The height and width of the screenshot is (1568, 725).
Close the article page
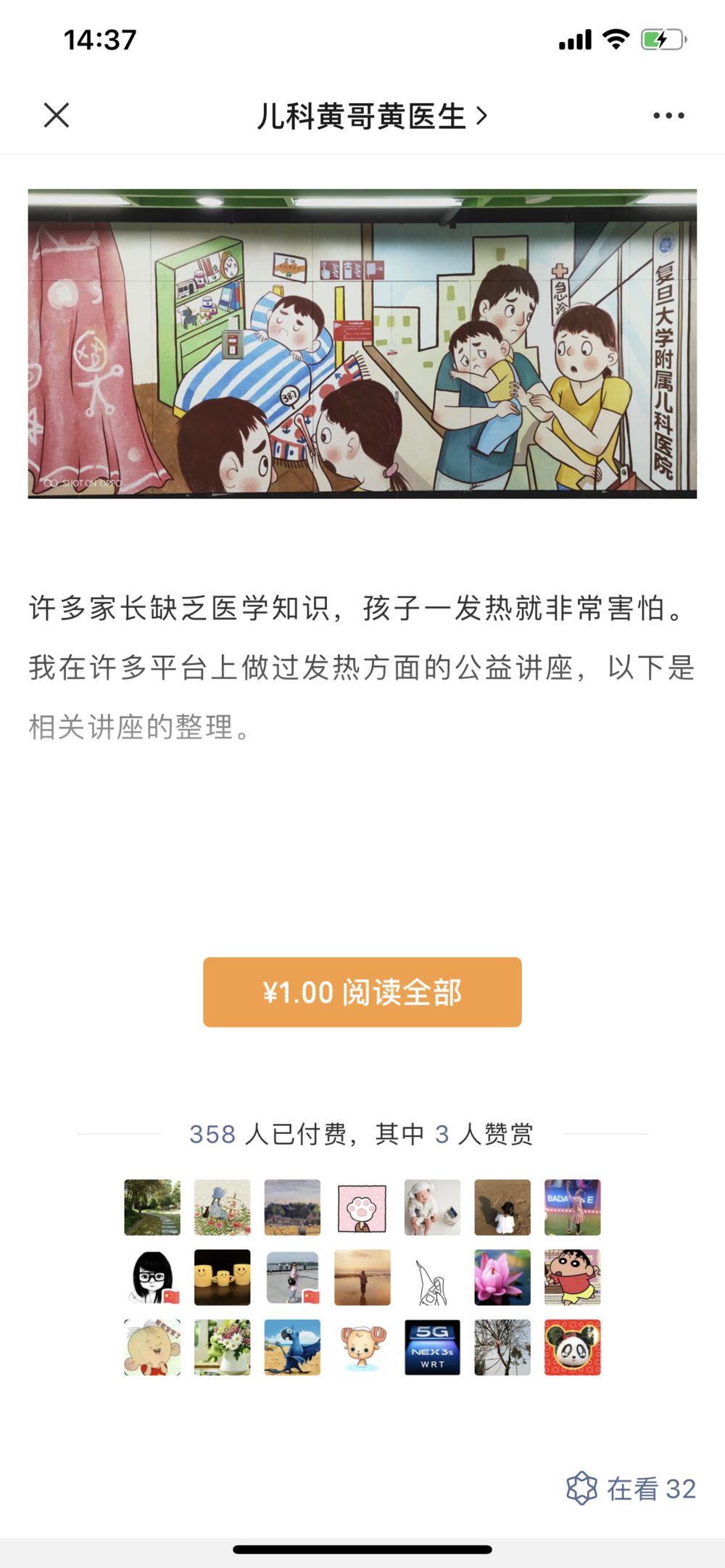[57, 115]
